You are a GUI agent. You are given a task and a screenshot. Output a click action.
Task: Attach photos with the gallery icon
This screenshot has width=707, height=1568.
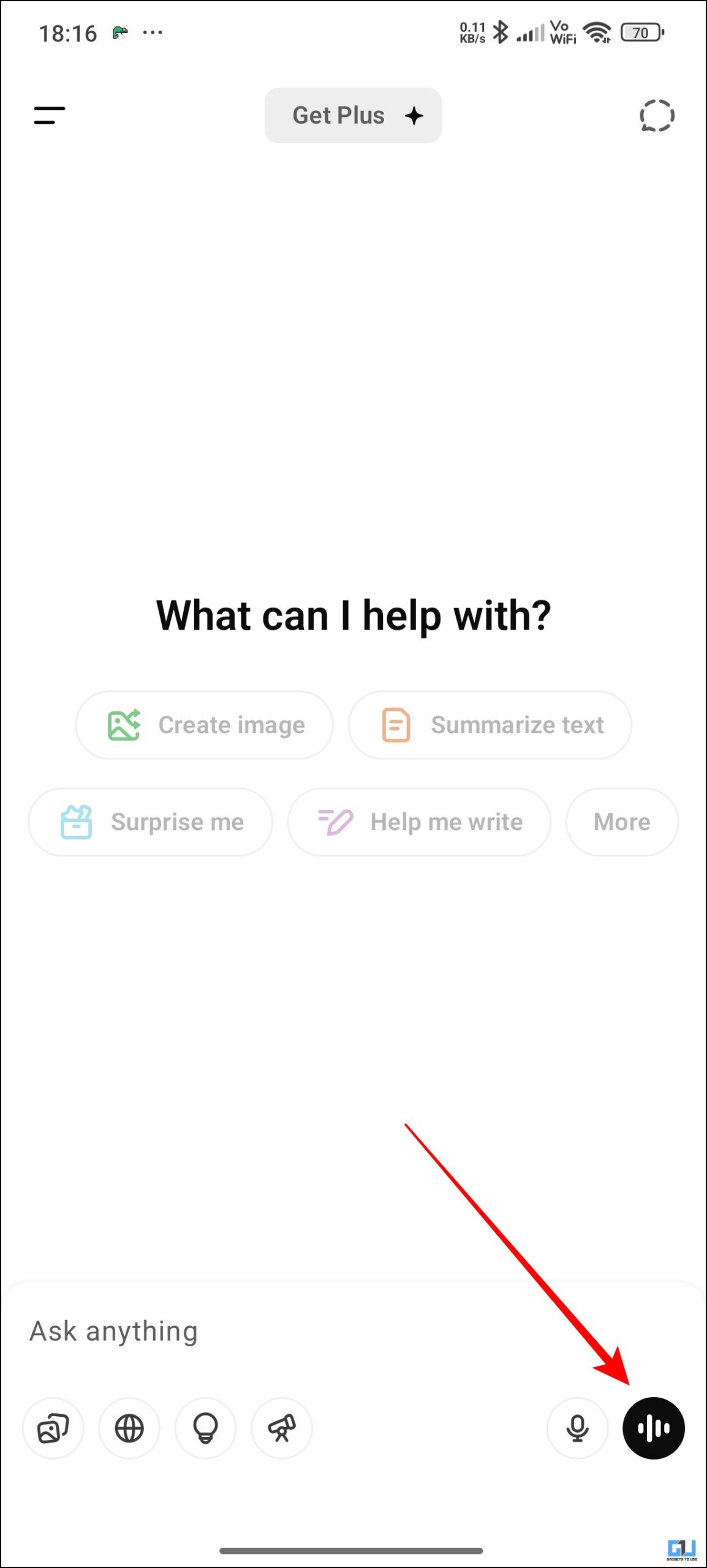pyautogui.click(x=53, y=1428)
